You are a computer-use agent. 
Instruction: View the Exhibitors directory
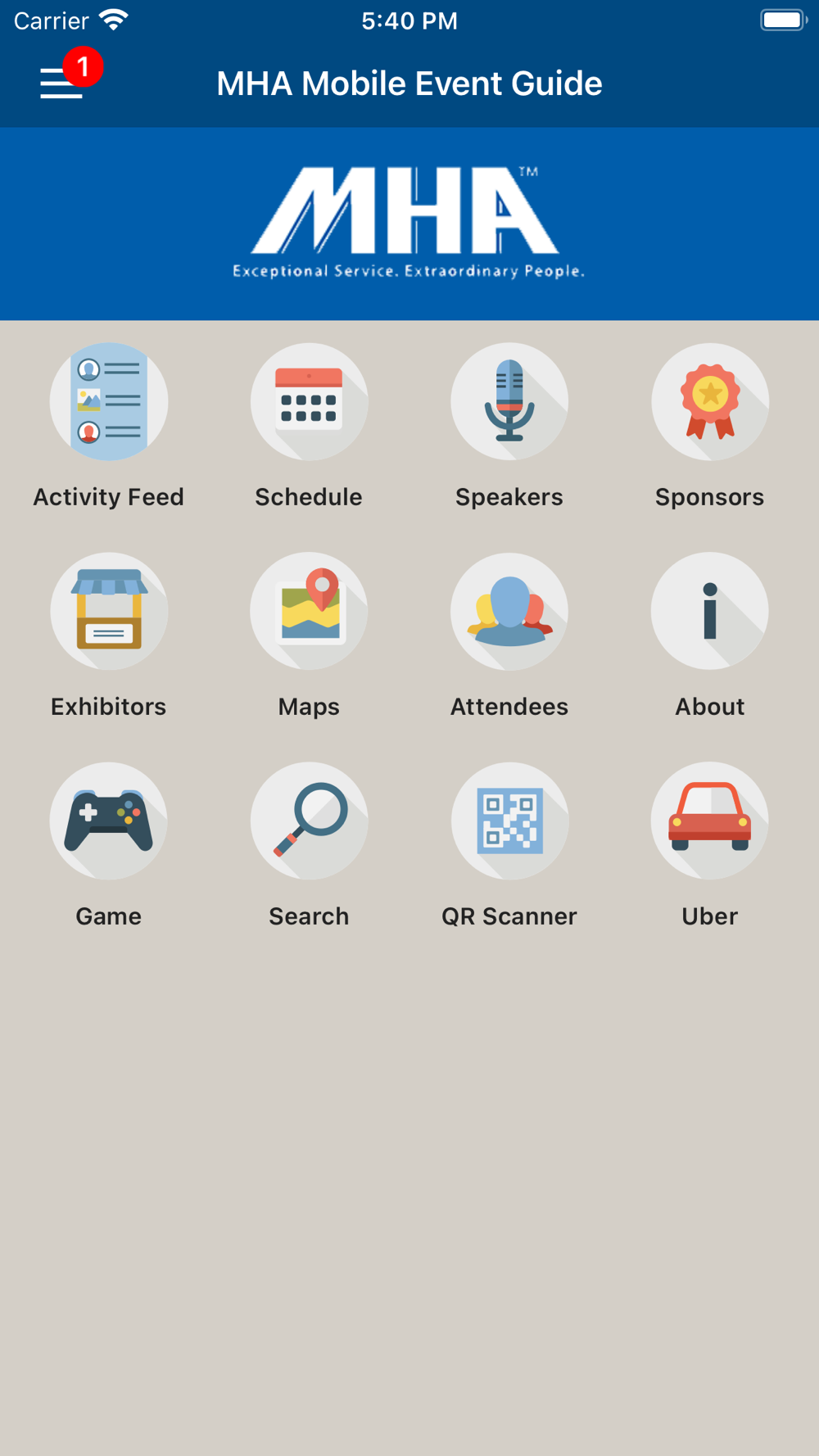(109, 636)
